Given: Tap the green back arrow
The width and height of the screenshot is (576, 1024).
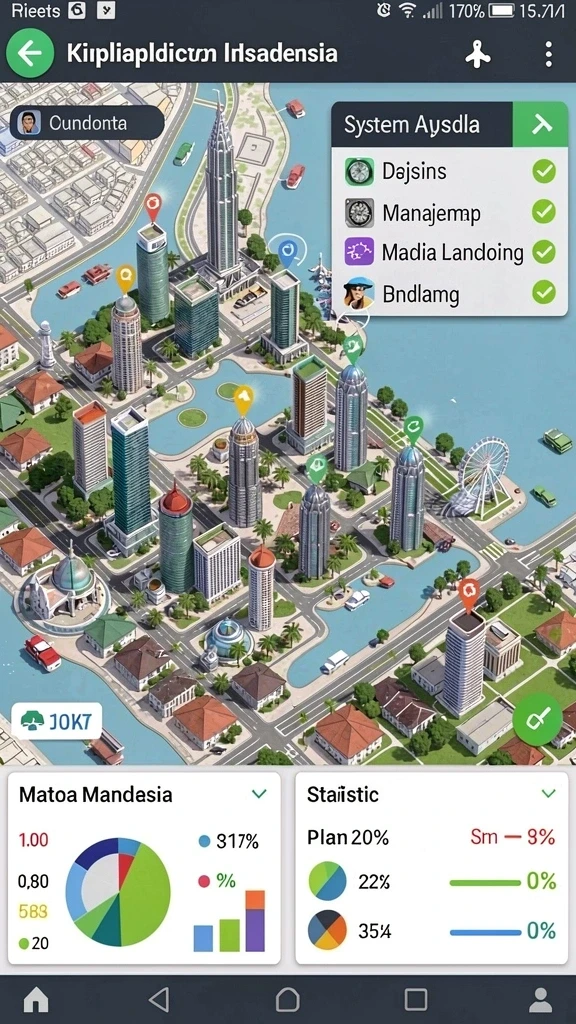Looking at the screenshot, I should [29, 54].
